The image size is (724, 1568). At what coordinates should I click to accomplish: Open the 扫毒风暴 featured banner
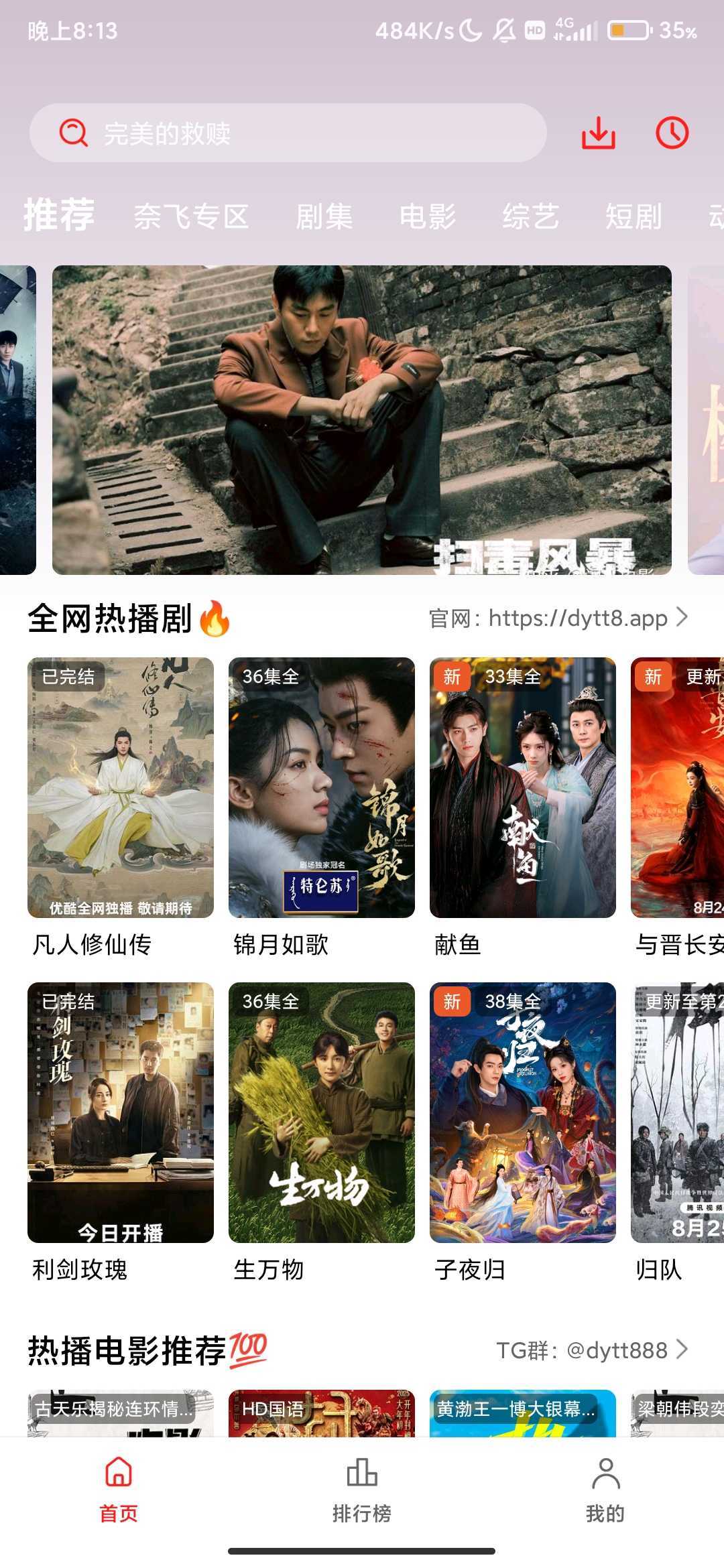(x=362, y=419)
